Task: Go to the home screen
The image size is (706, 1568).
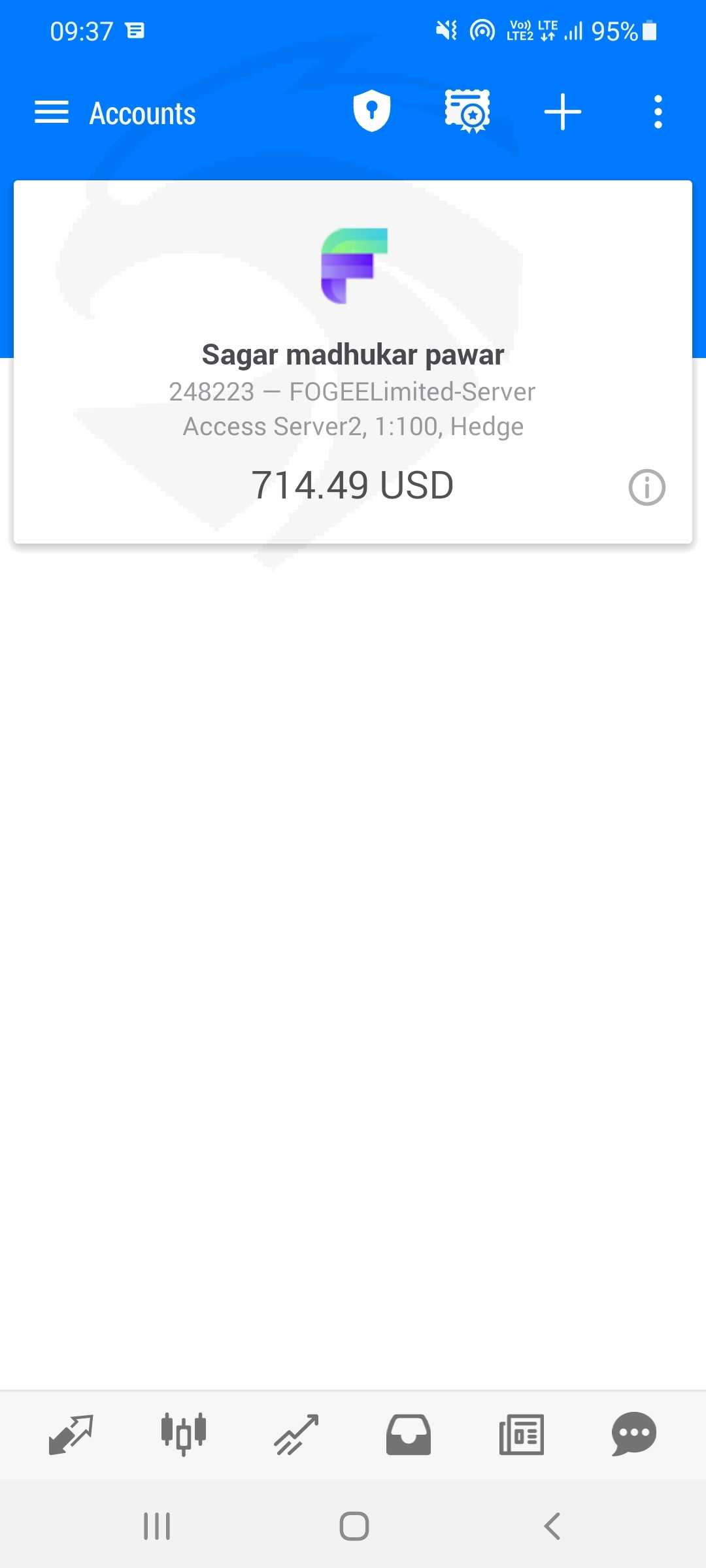Action: 354,1526
